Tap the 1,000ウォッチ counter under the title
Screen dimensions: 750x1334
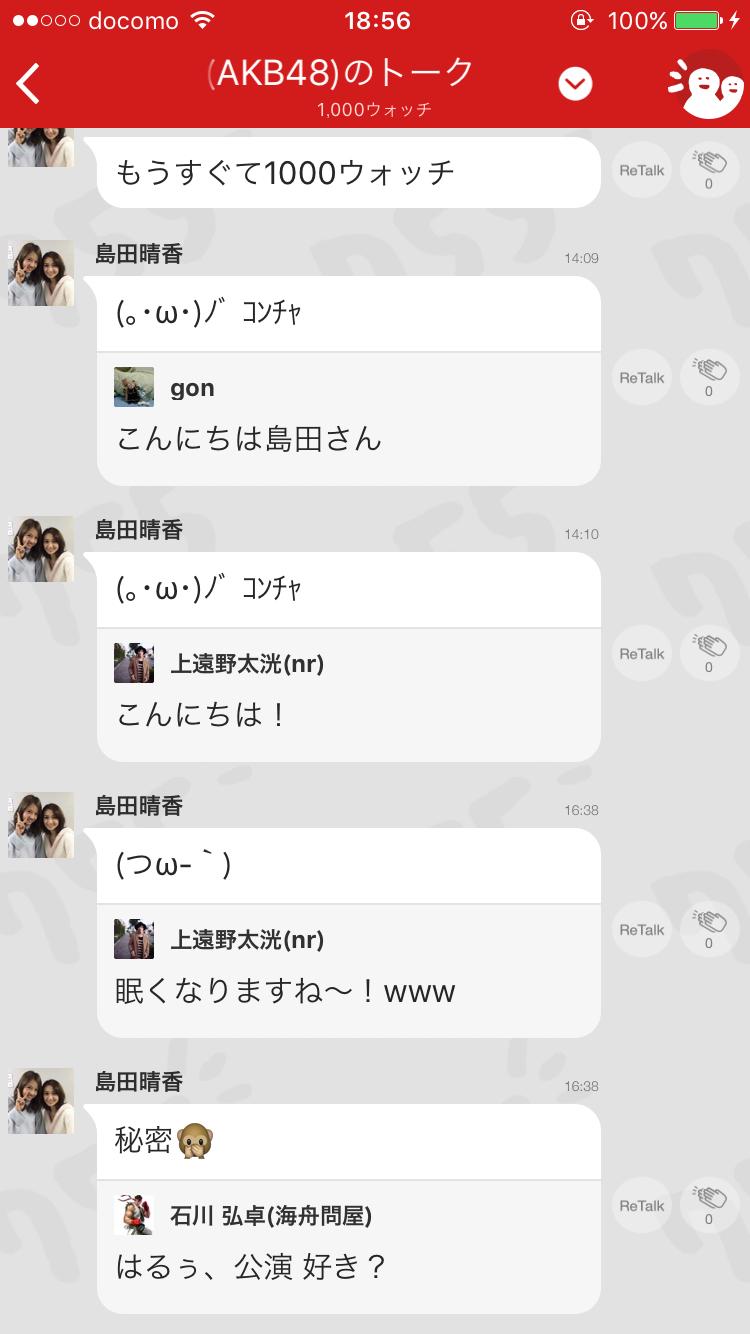pos(375,111)
